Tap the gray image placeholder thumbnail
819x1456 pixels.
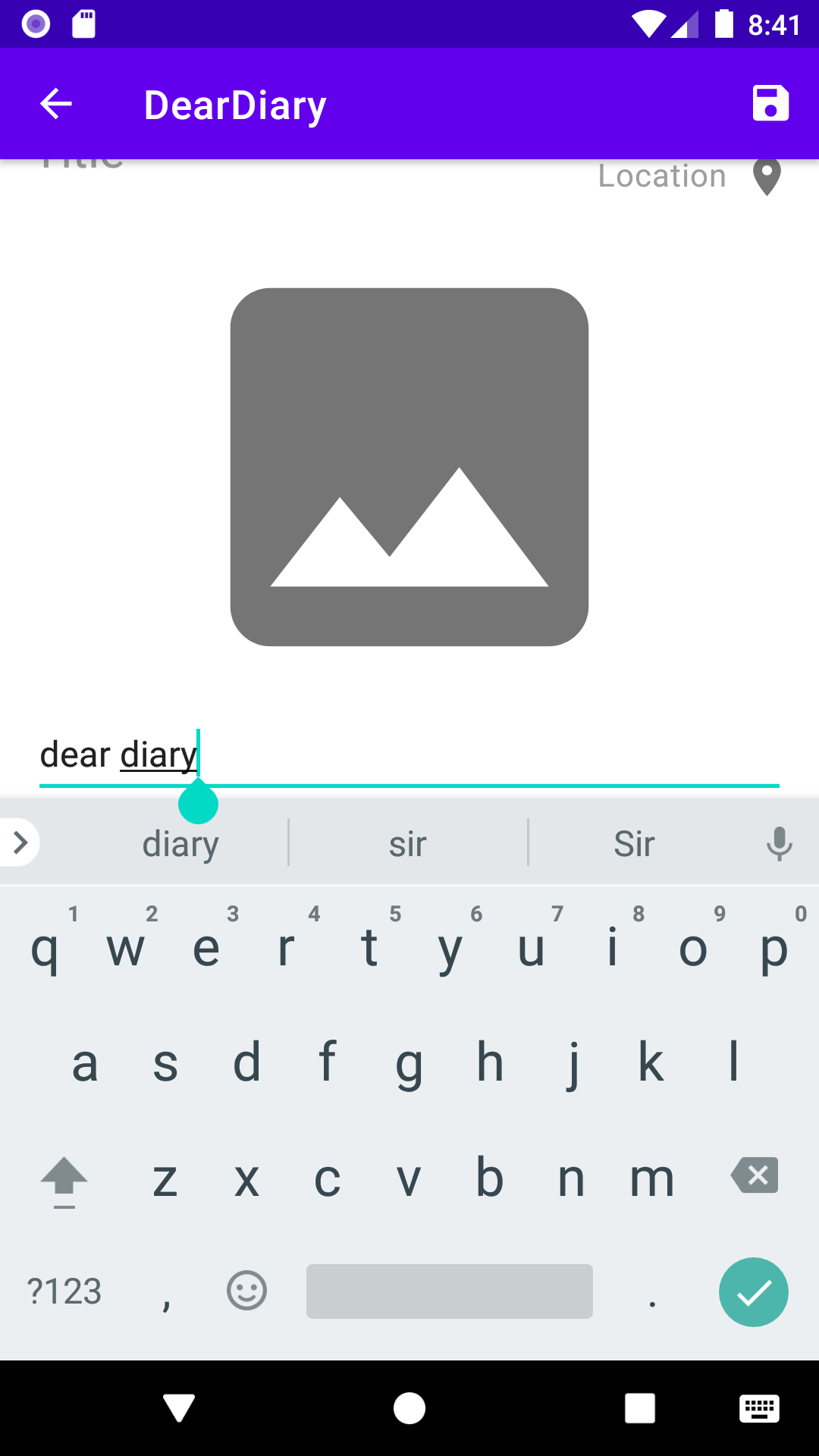pyautogui.click(x=409, y=466)
